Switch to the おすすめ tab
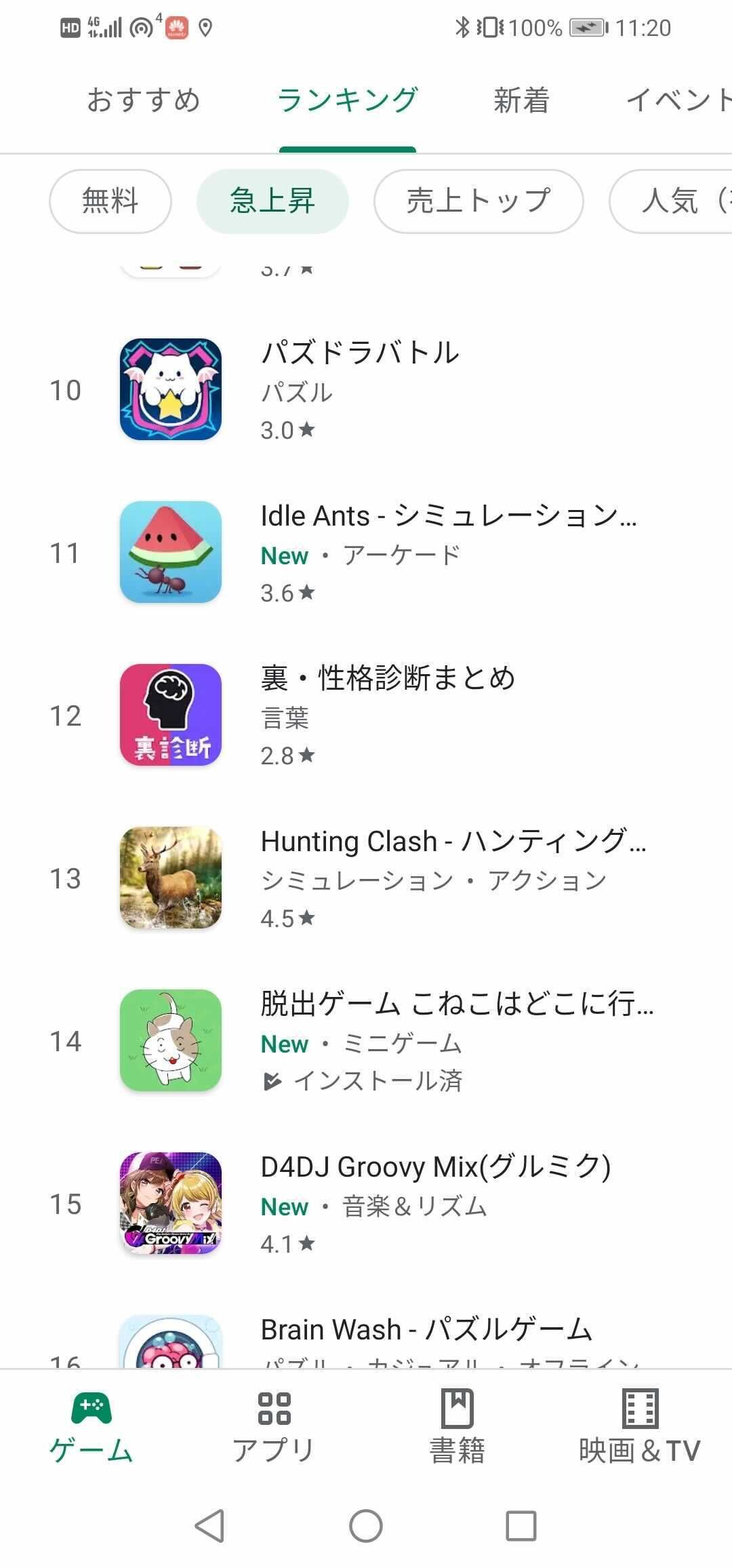This screenshot has height=1568, width=732. [x=143, y=100]
